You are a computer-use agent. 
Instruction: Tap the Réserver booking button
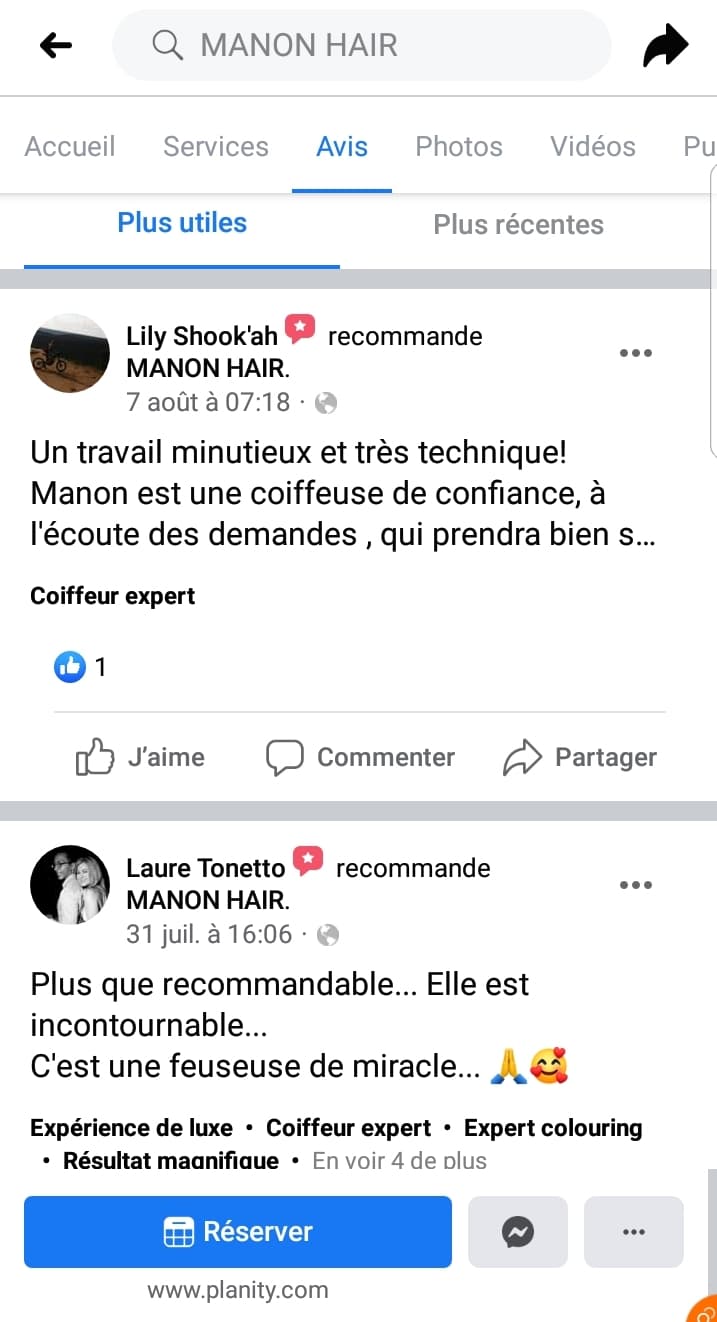(x=238, y=1232)
